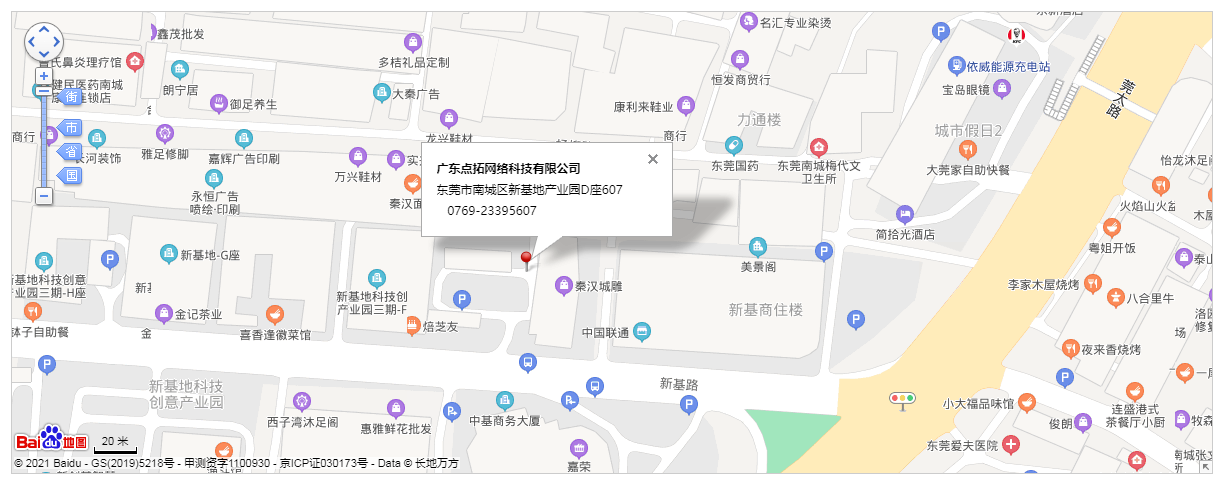Screen dimensions: 1216x479
Task: Pan the map up using arrow control
Action: point(44,29)
